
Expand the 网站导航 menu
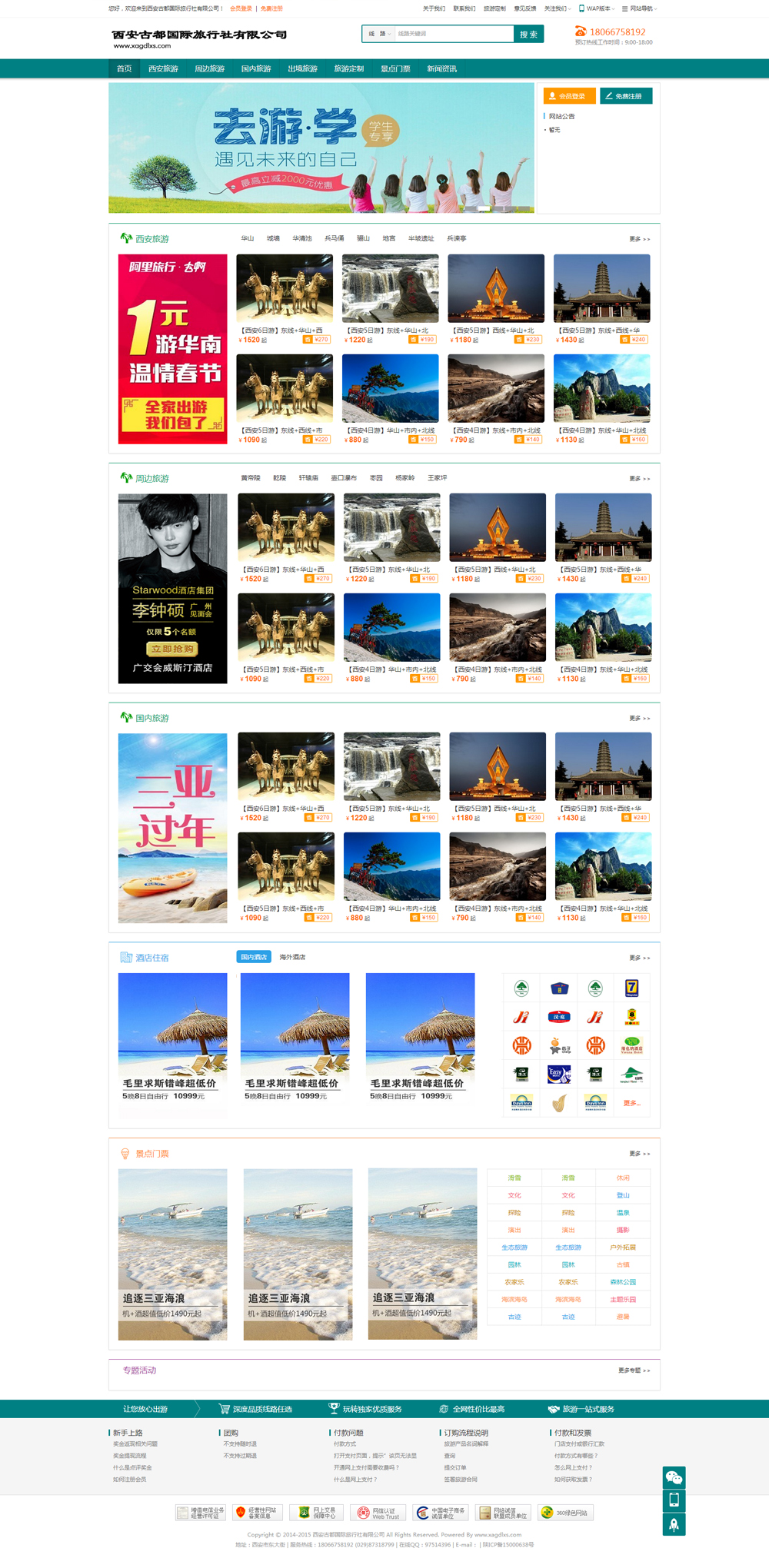[639, 8]
